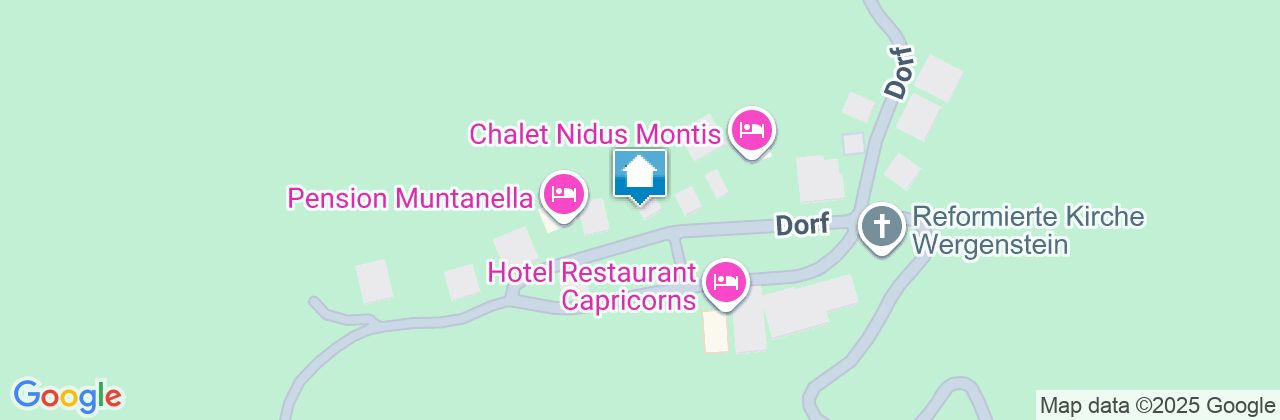Tap the blue house location marker
Image resolution: width=1280 pixels, height=420 pixels.
click(640, 175)
